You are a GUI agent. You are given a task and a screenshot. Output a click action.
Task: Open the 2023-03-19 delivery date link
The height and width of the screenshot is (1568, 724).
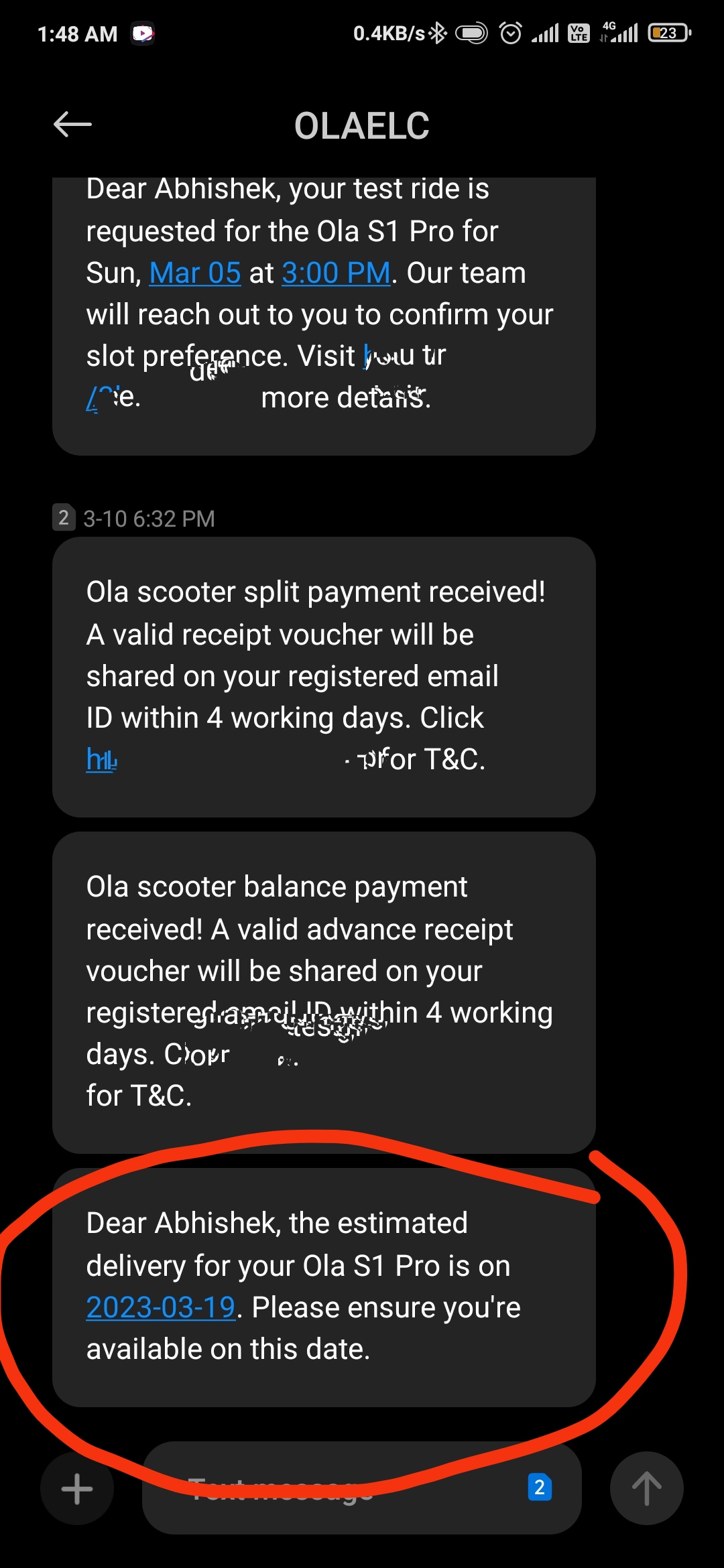pyautogui.click(x=161, y=1307)
